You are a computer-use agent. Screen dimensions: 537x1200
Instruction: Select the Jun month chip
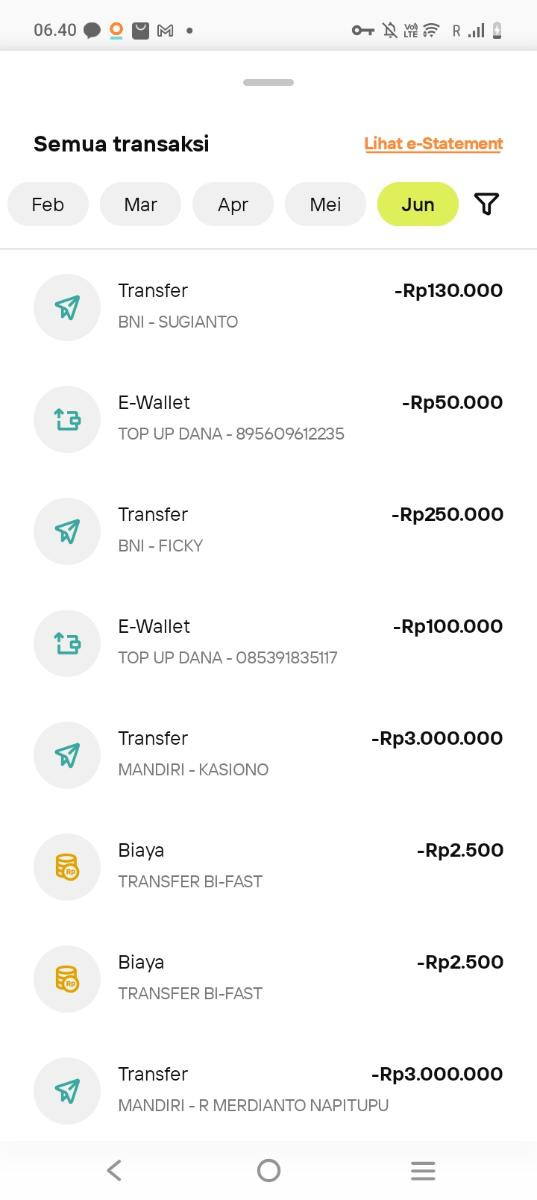click(x=418, y=204)
